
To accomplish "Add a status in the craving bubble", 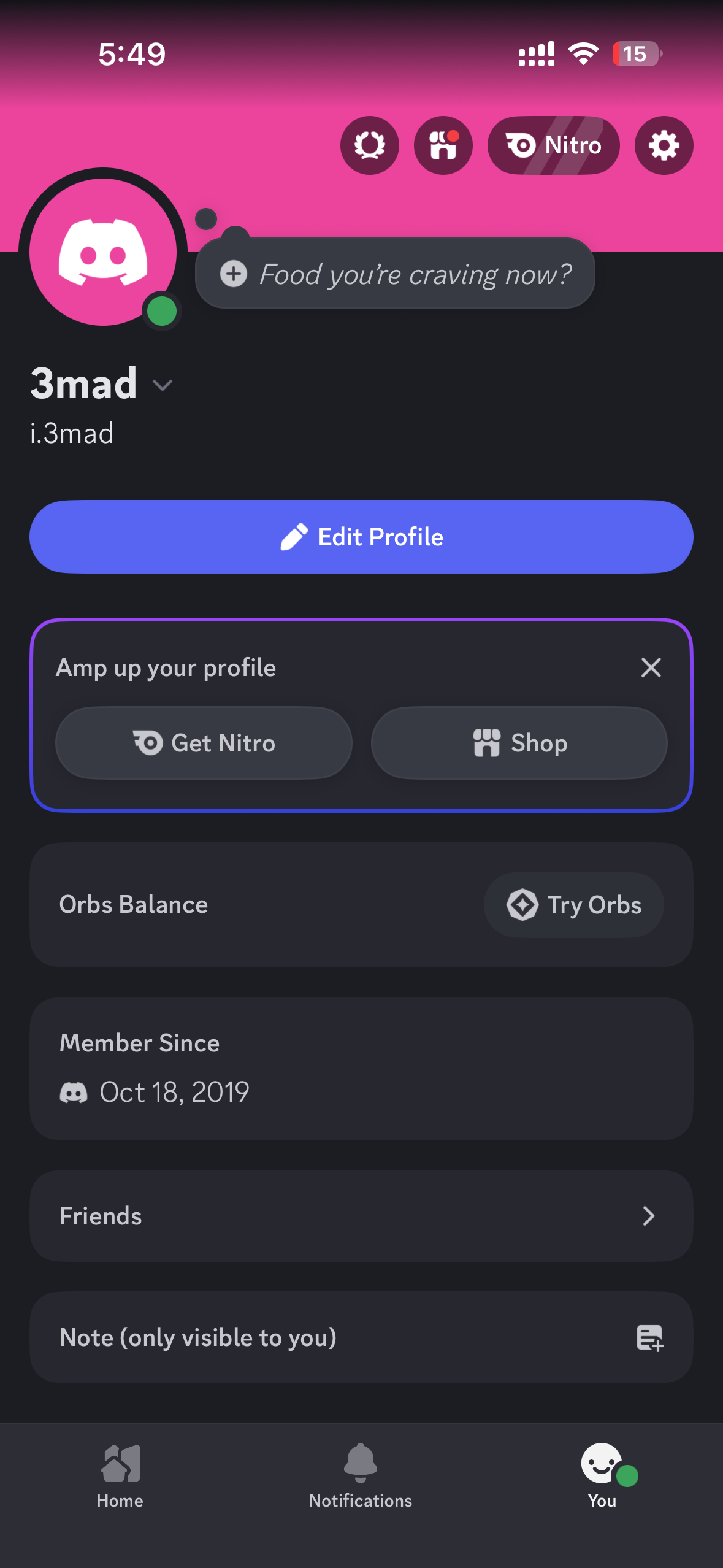I will pyautogui.click(x=396, y=274).
